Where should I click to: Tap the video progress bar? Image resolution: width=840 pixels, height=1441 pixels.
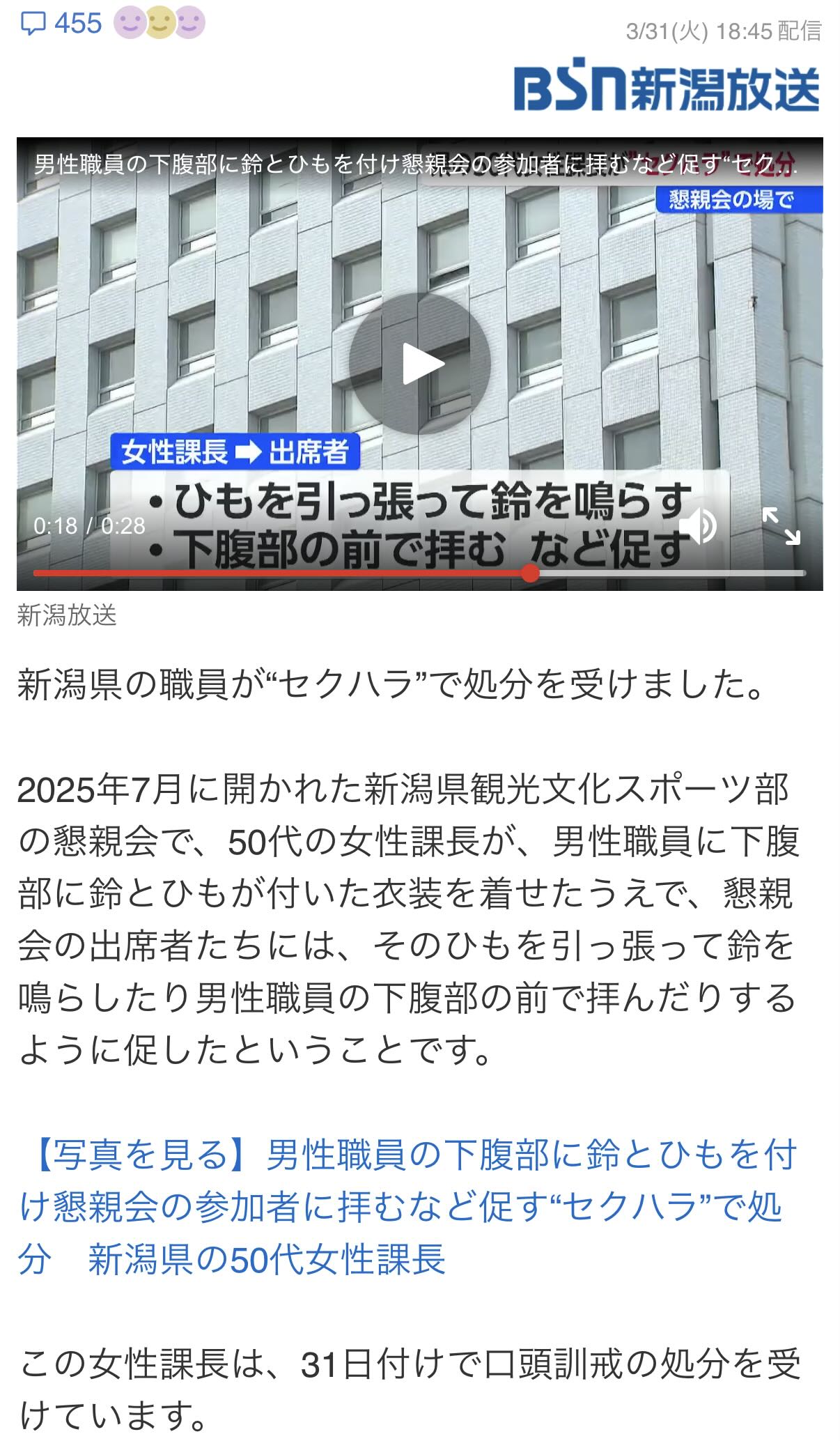click(x=419, y=573)
